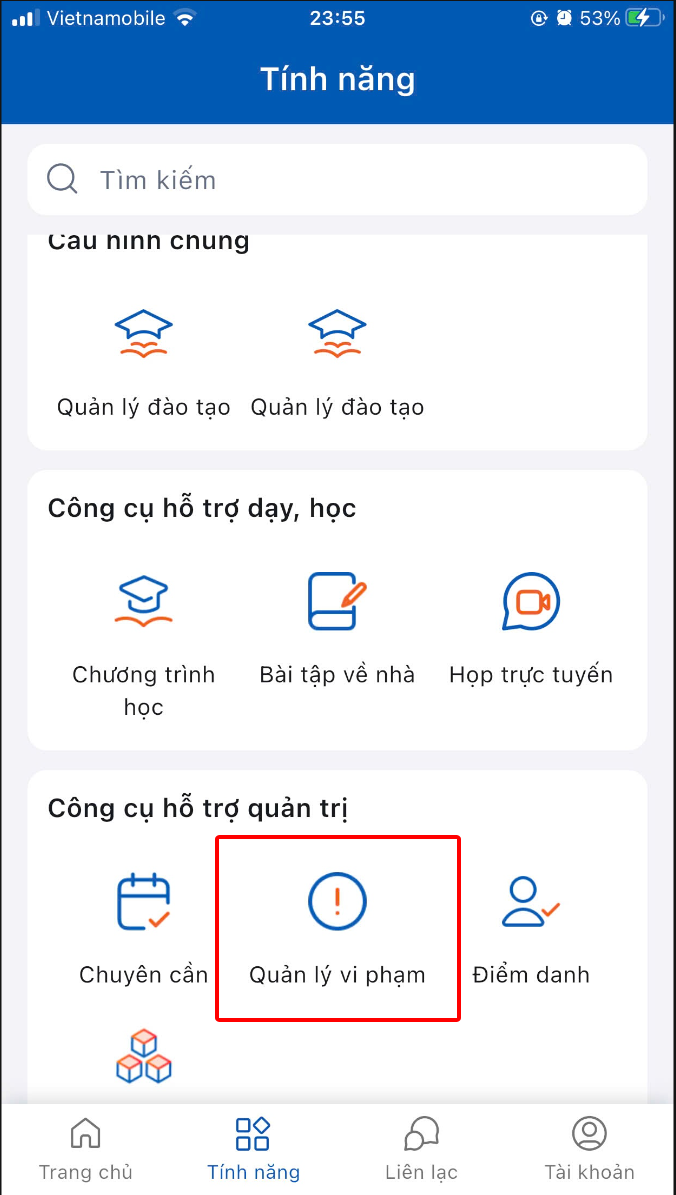Open Điểm danh roll call
The image size is (676, 1195).
(x=530, y=925)
